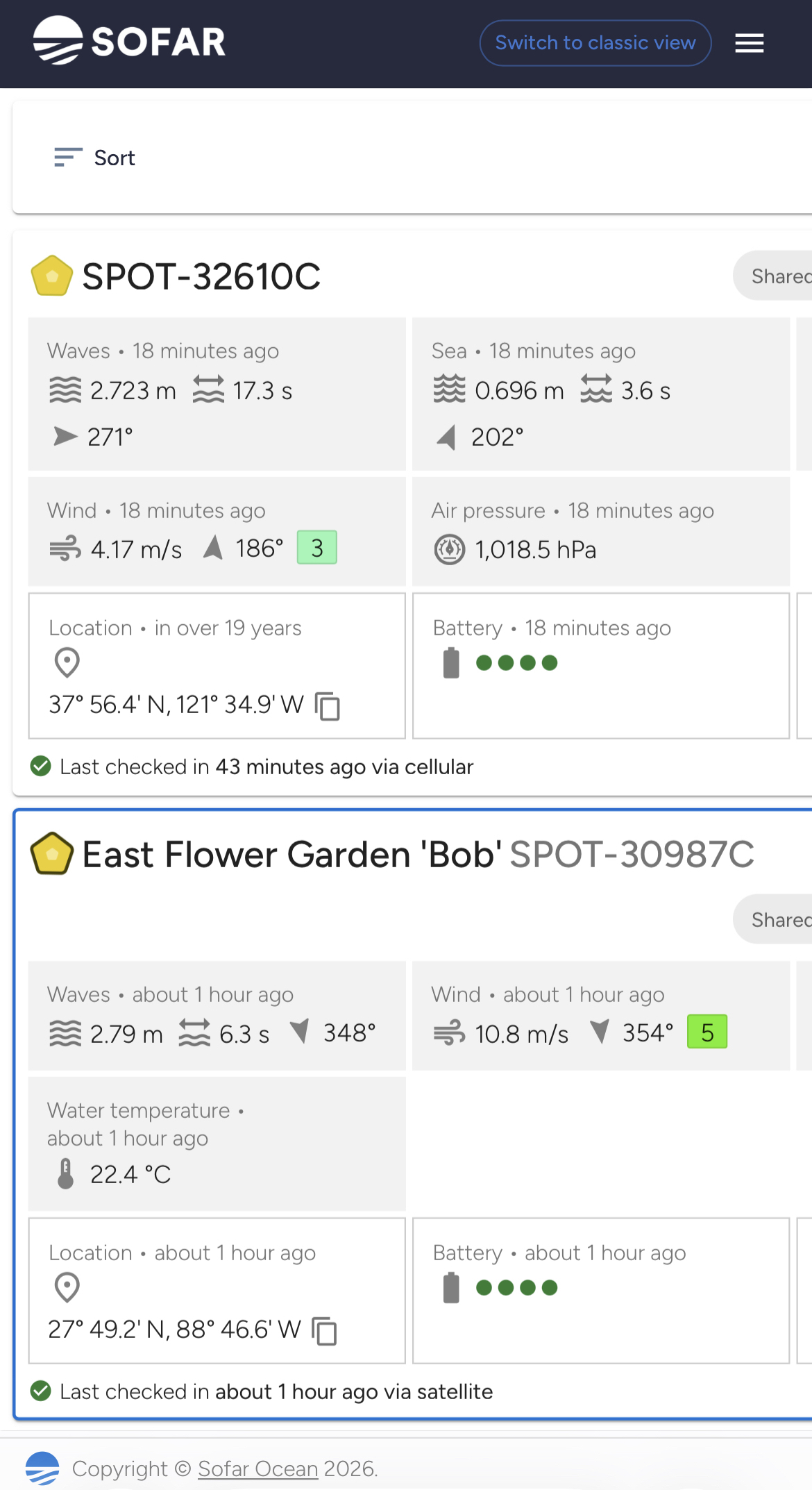Open the hamburger navigation menu

[750, 43]
